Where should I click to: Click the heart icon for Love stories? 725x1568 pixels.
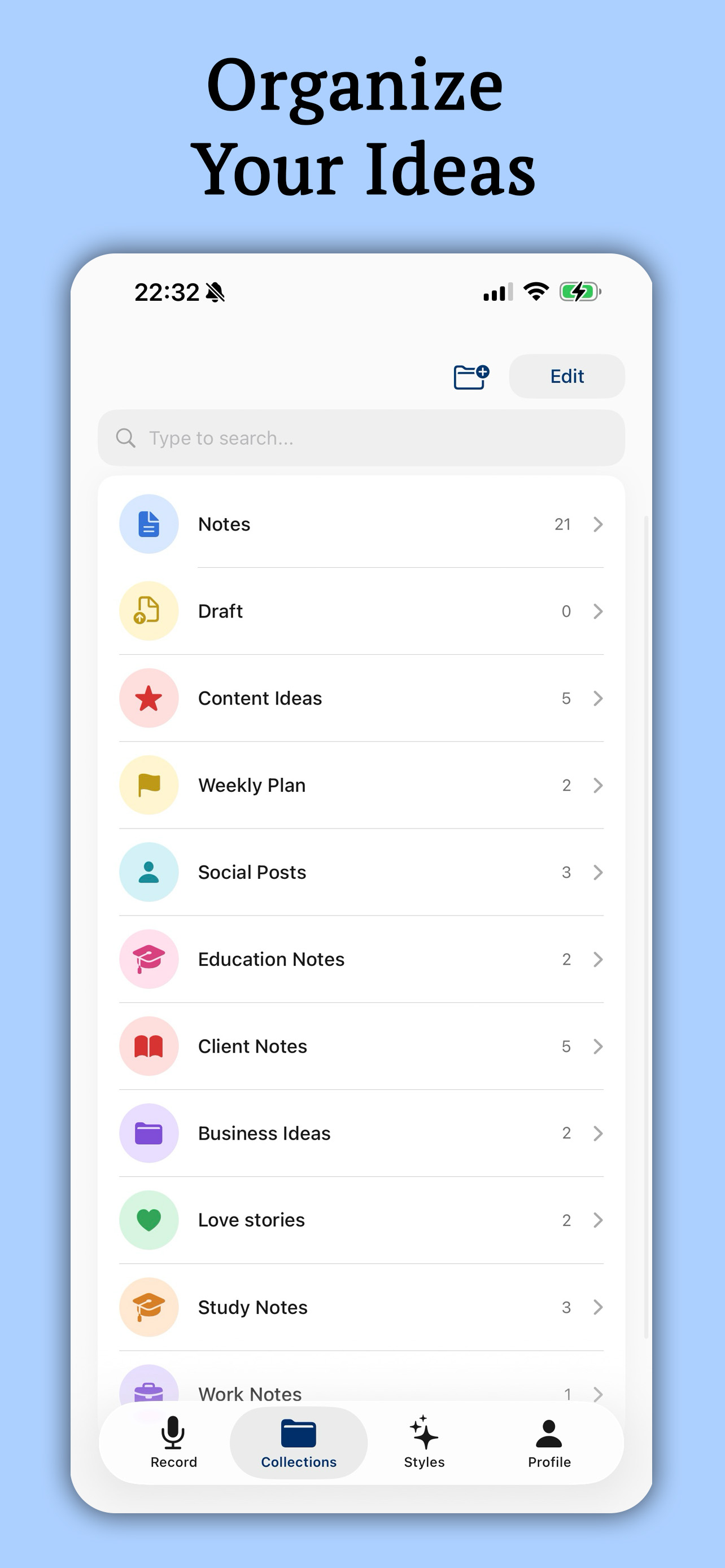[149, 1220]
